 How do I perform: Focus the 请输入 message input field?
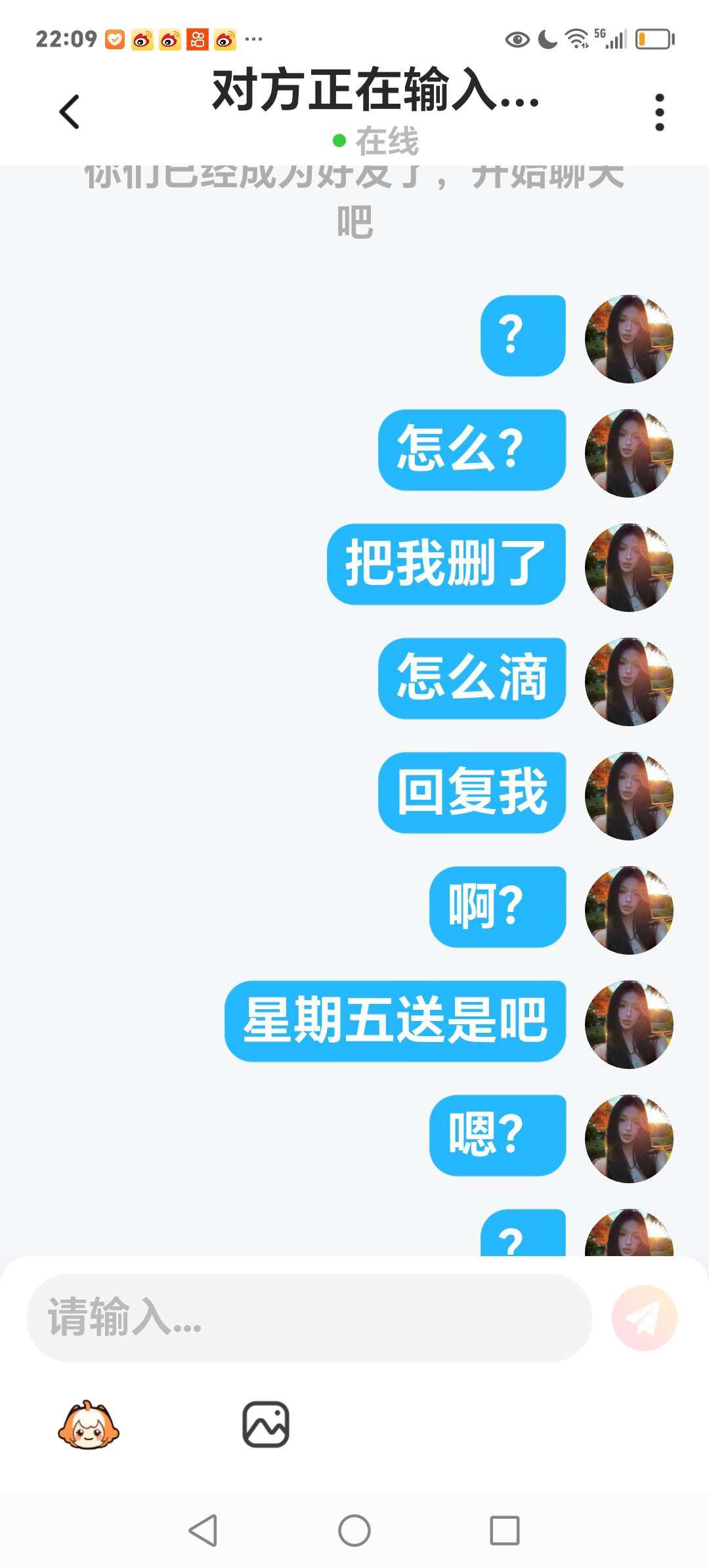pos(309,1317)
